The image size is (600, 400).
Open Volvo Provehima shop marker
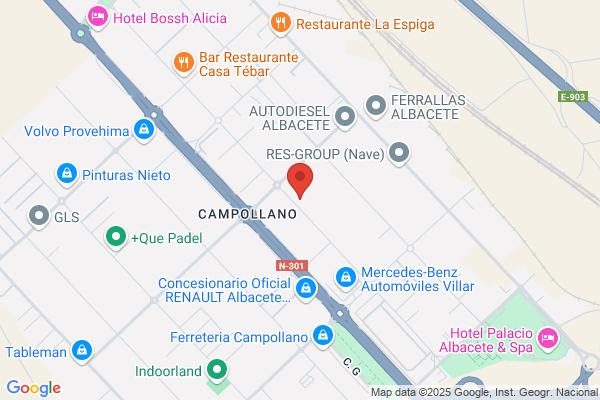(x=144, y=130)
